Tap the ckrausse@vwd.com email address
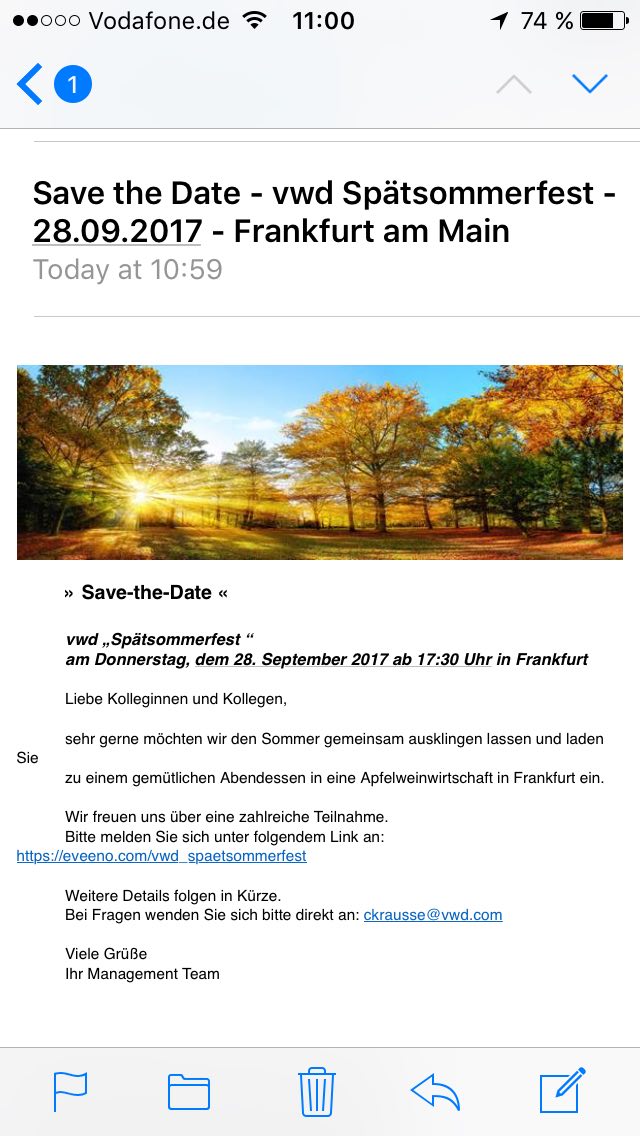The width and height of the screenshot is (640, 1136). 432,914
